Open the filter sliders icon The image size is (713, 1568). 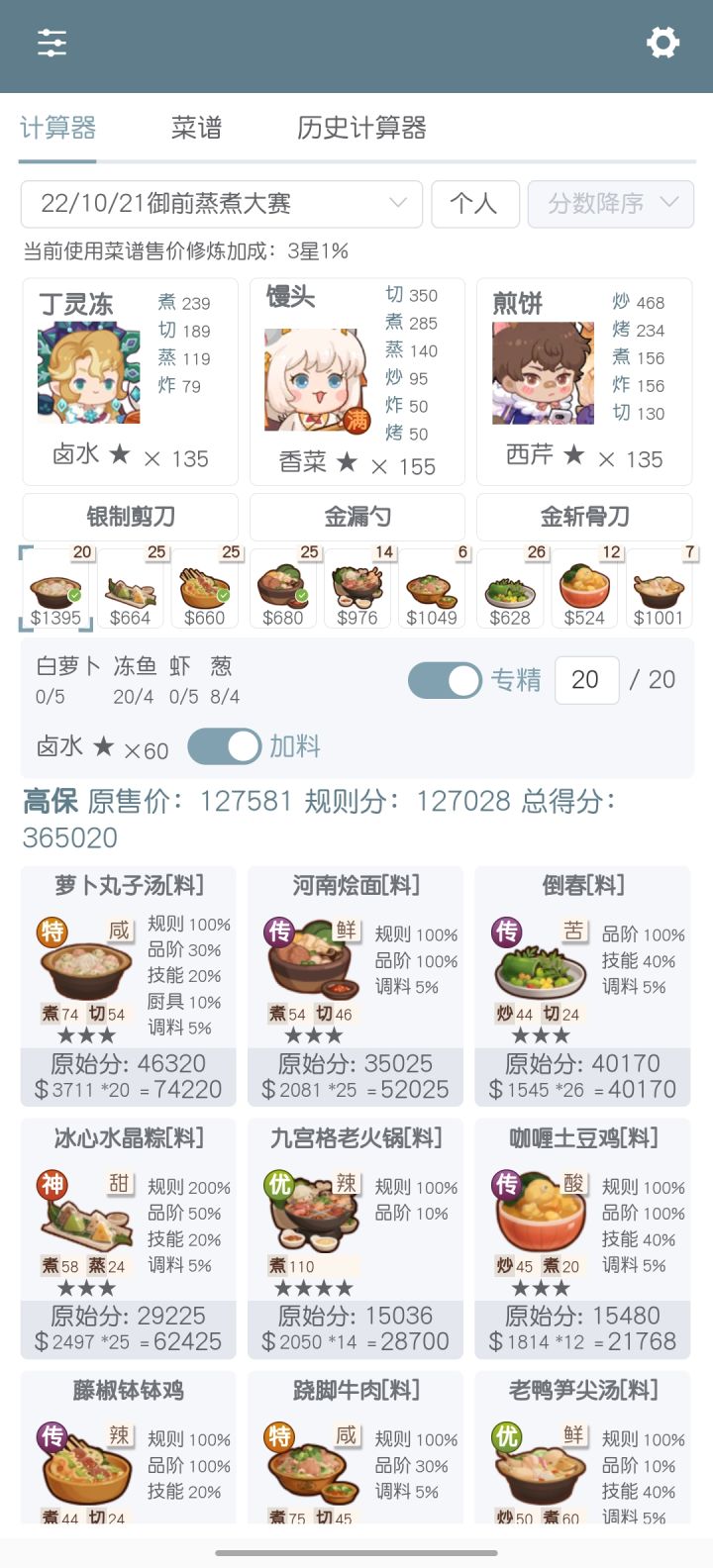[x=51, y=43]
